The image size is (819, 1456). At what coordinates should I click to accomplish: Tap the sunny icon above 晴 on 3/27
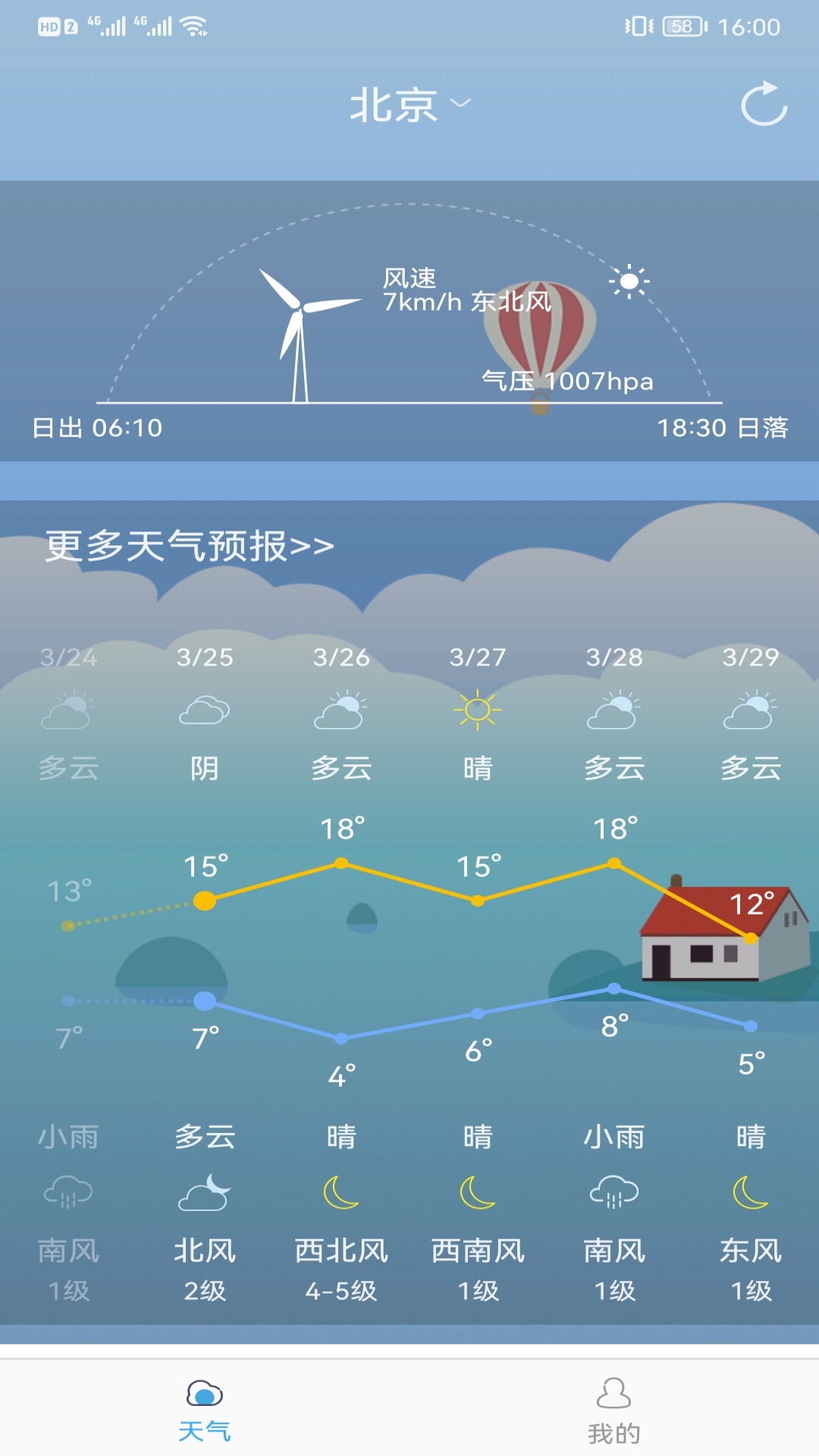tap(477, 711)
